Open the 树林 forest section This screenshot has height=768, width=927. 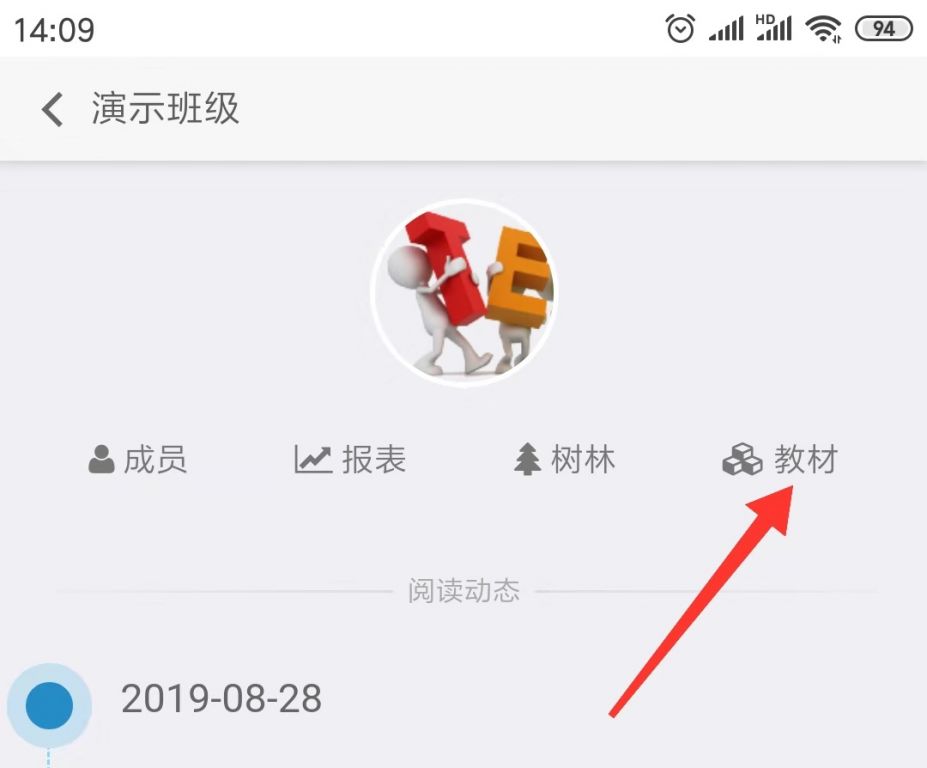[564, 460]
